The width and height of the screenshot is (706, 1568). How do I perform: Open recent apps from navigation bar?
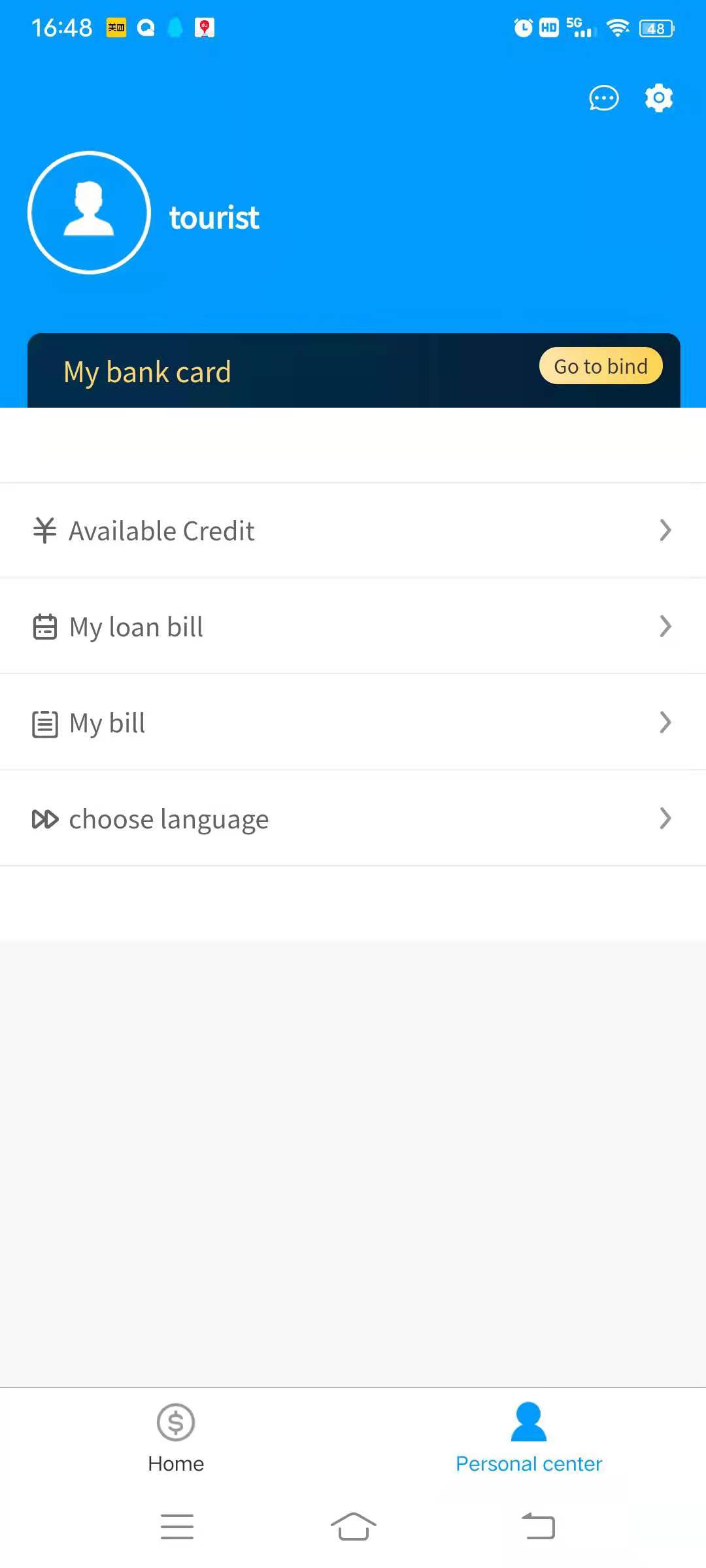pyautogui.click(x=177, y=1526)
